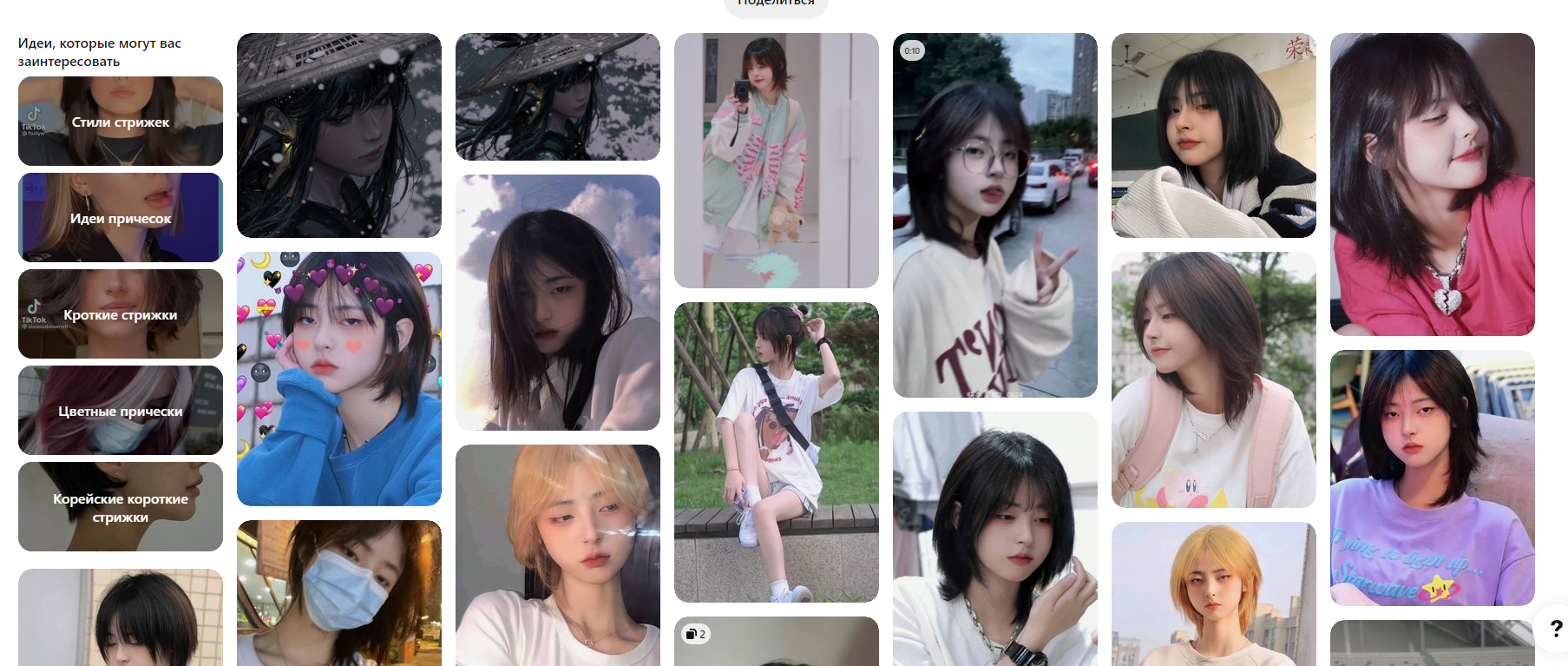This screenshot has width=1568, height=666.
Task: Open the 'Цветные прически' idea card
Action: tap(121, 411)
